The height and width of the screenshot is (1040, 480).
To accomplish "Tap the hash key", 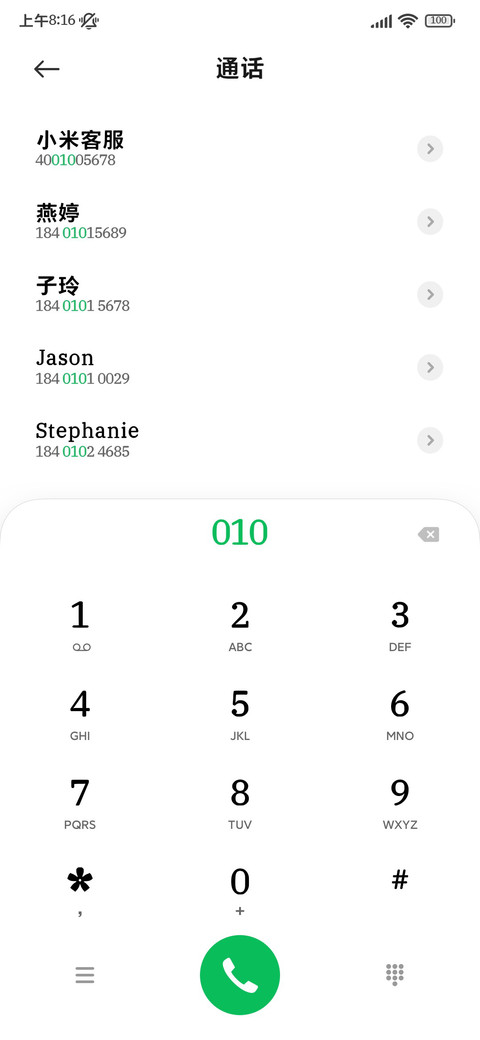I will [400, 881].
